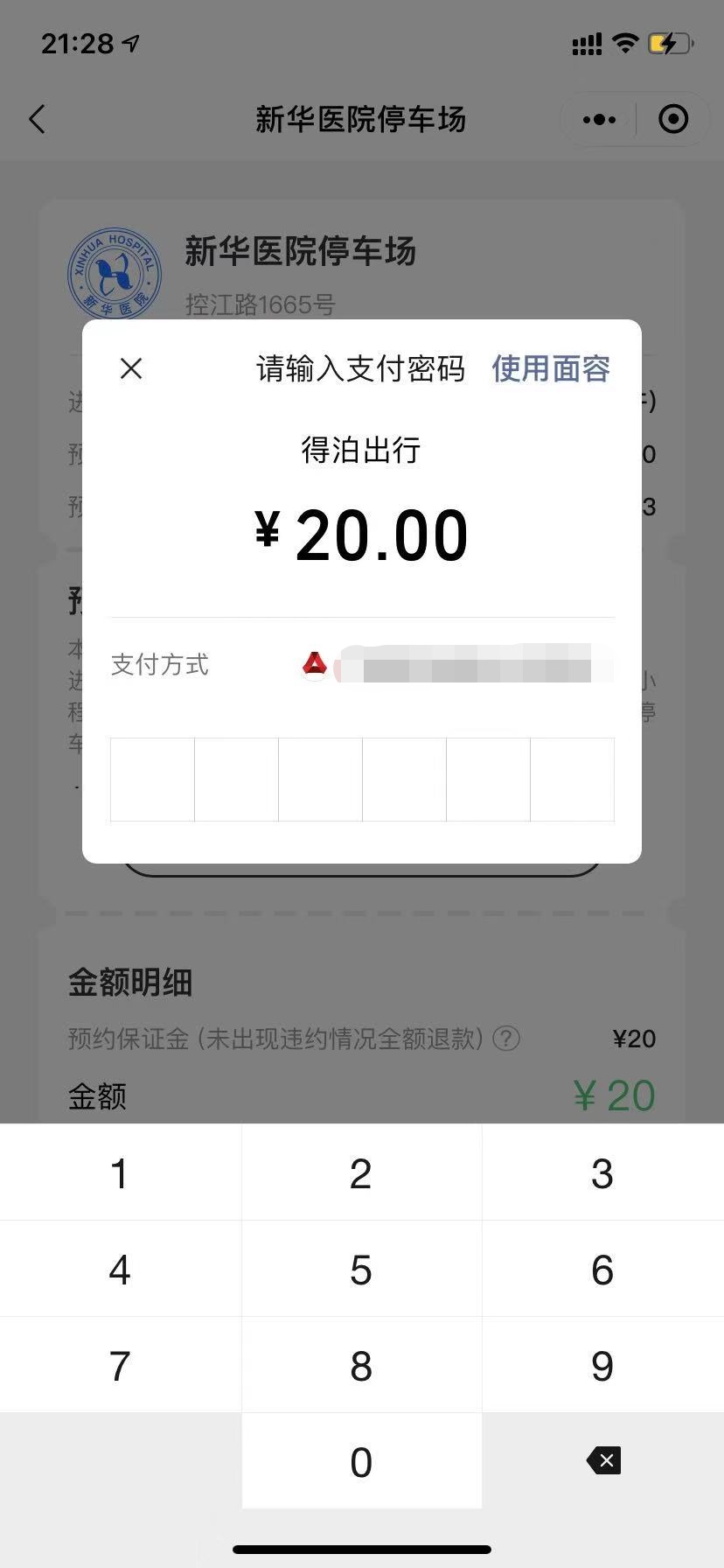Enter digit 2 on the keypad

(361, 1173)
